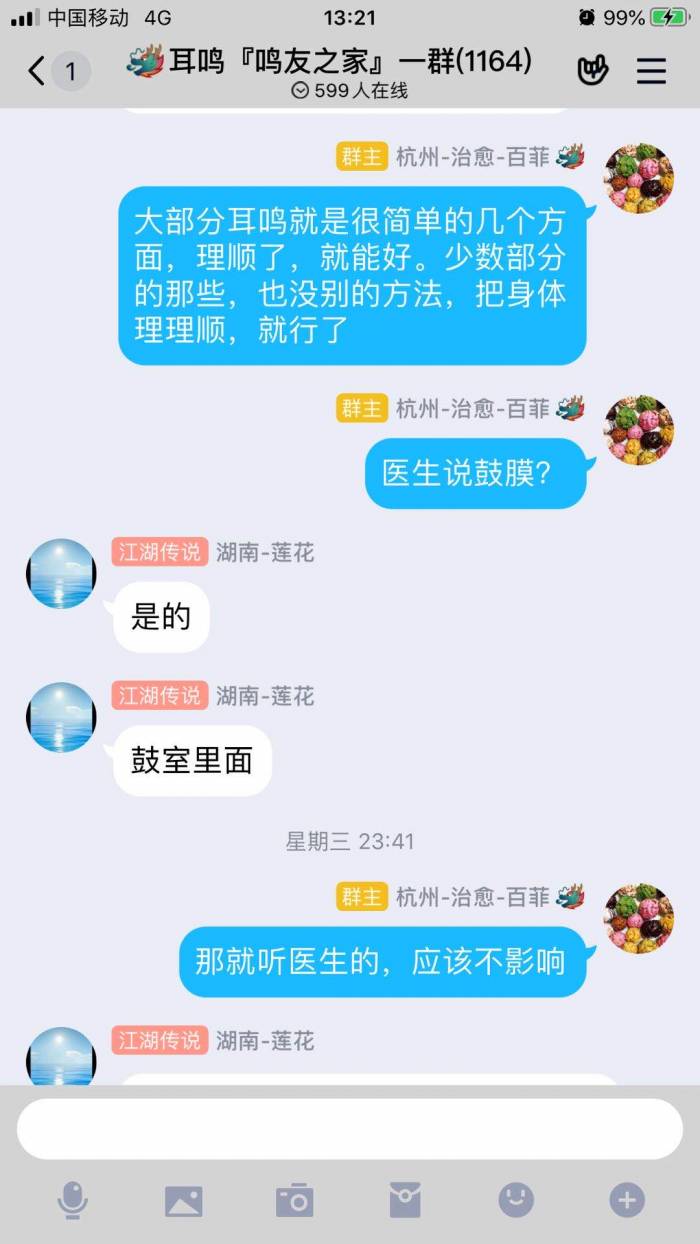Tap the message input field

(x=349, y=1129)
